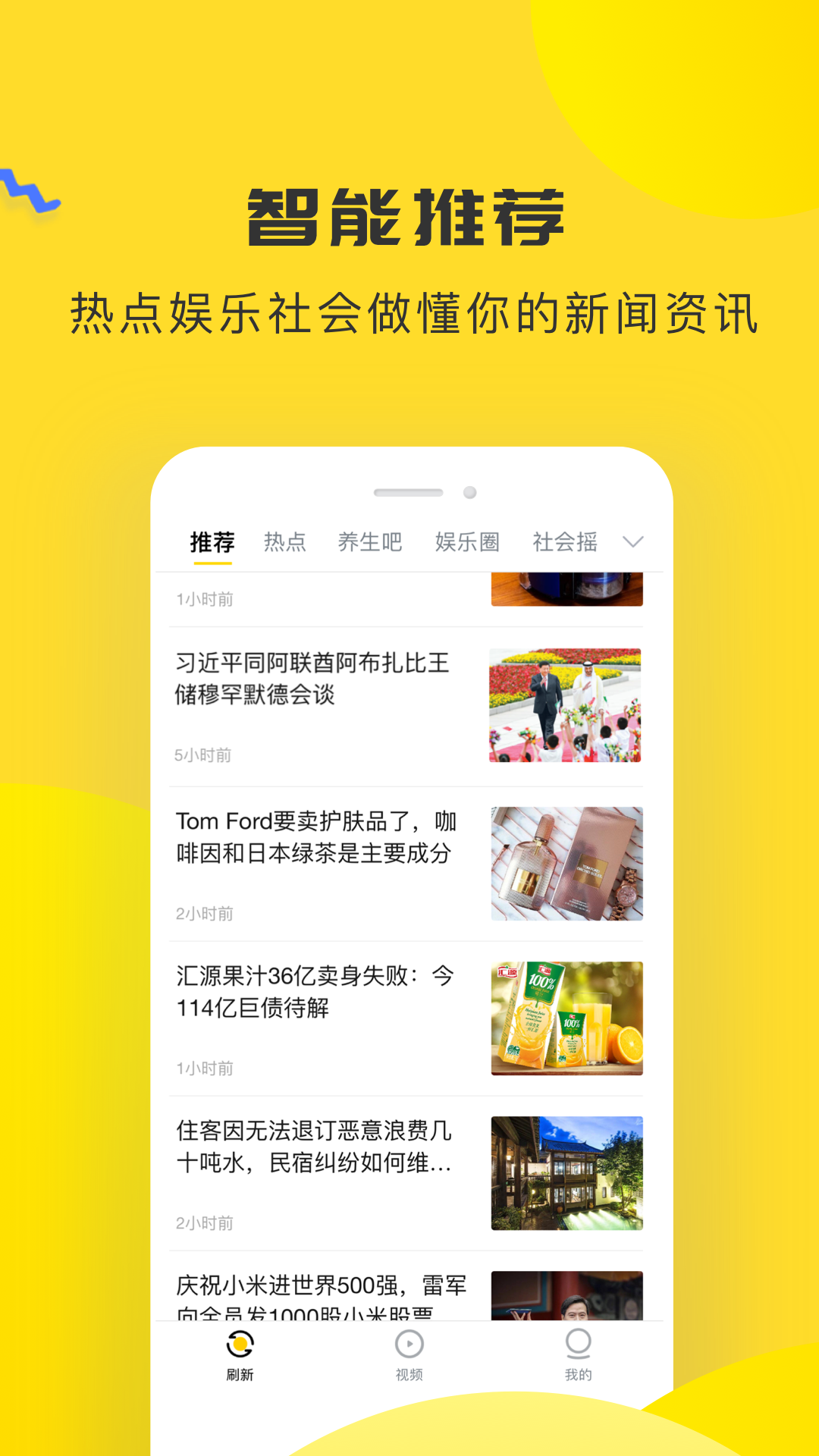Tap the juice carton thumbnail image
This screenshot has width=819, height=1456.
click(x=566, y=1016)
